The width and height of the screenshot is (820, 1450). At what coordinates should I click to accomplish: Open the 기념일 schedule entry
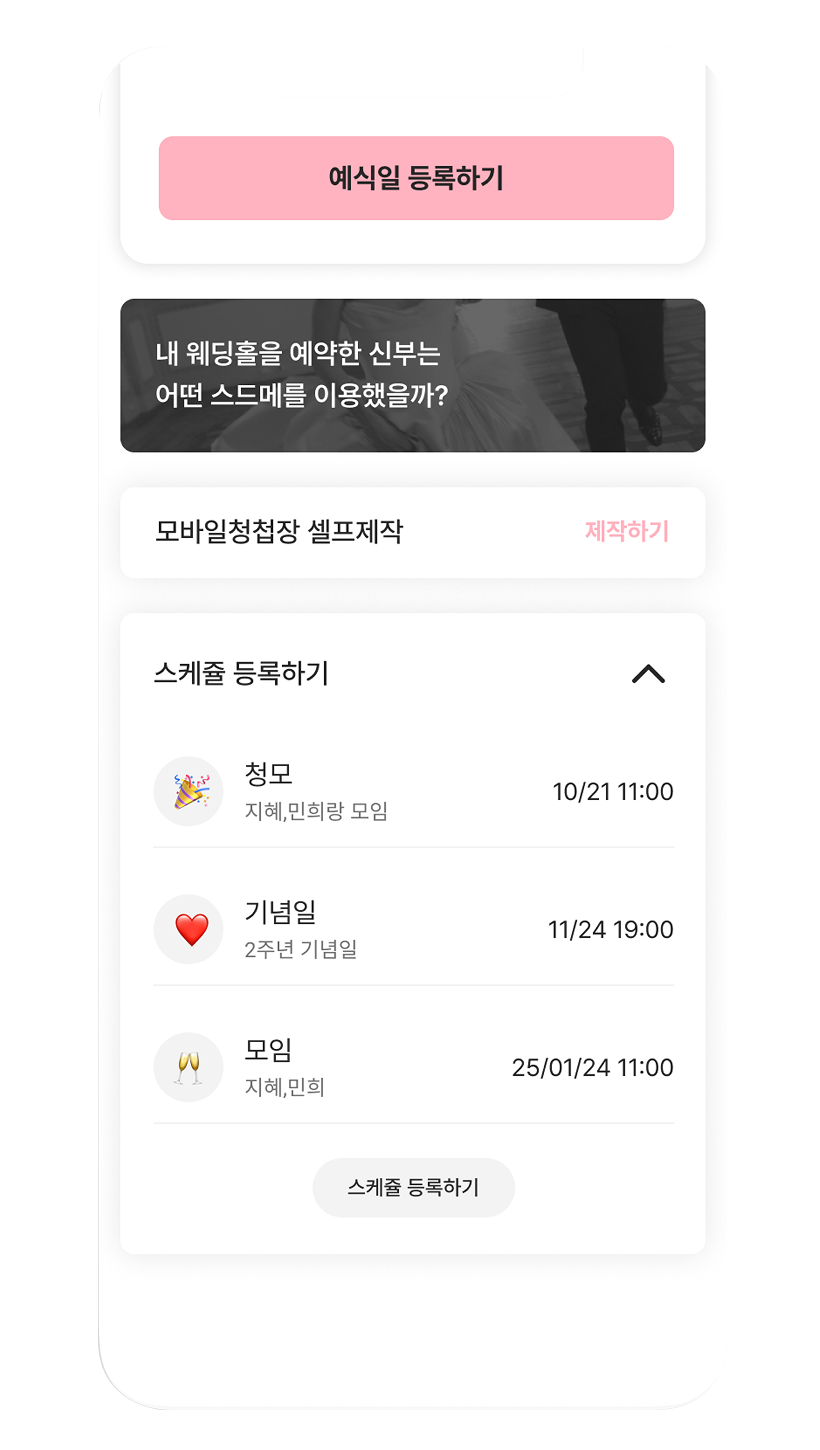point(412,929)
